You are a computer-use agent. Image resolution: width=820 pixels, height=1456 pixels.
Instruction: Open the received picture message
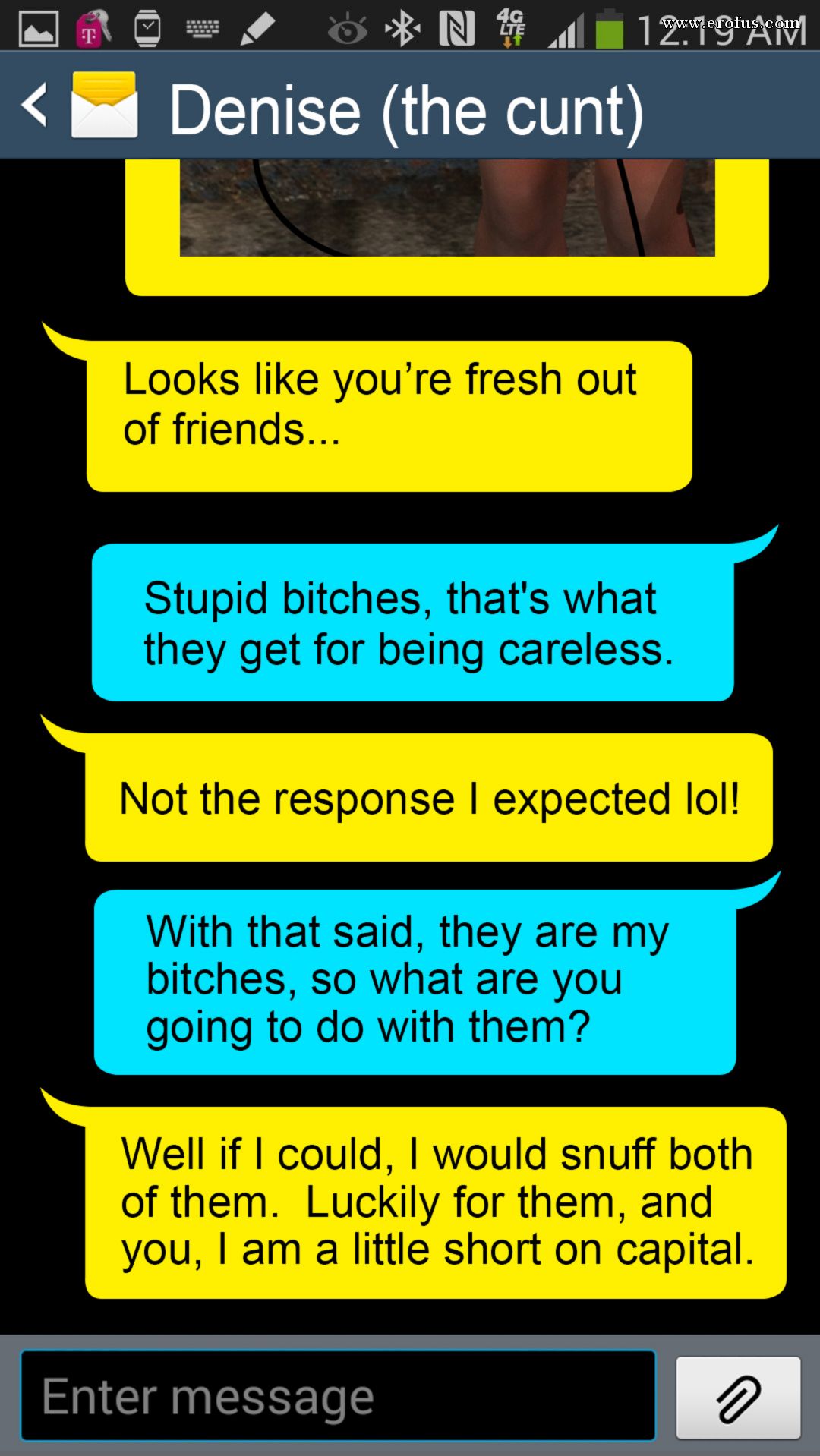click(x=446, y=208)
